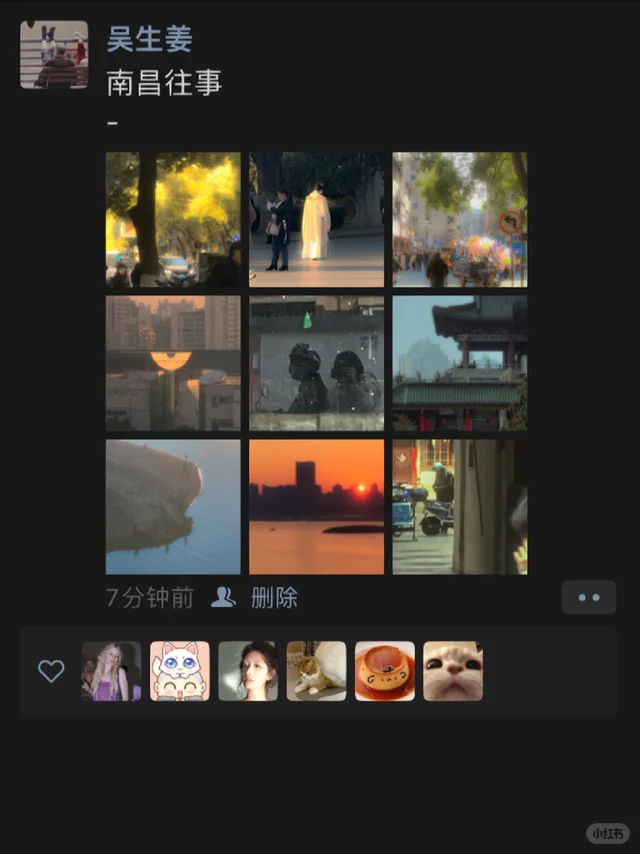The width and height of the screenshot is (640, 854).
Task: Delete this post via 删除
Action: click(x=274, y=598)
